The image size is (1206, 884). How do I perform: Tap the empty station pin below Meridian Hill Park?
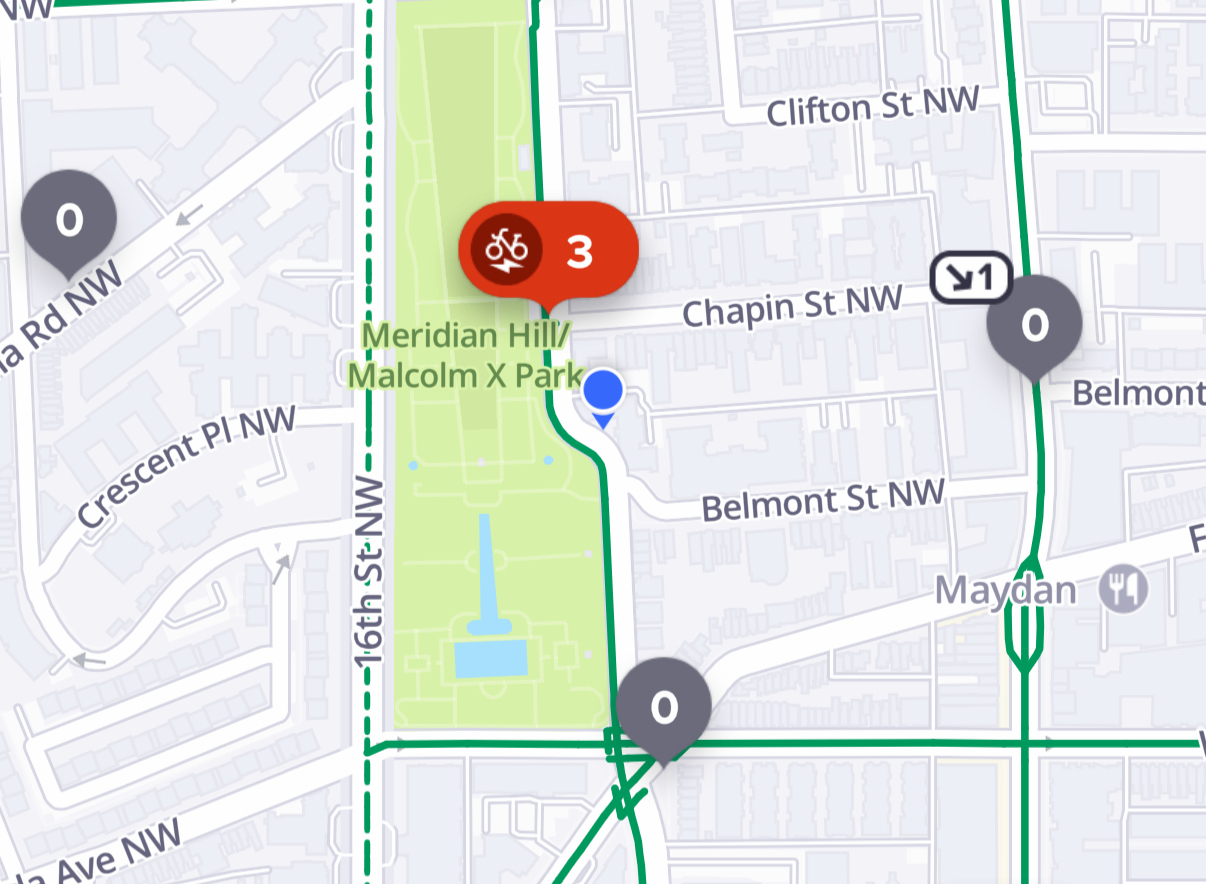[x=664, y=708]
